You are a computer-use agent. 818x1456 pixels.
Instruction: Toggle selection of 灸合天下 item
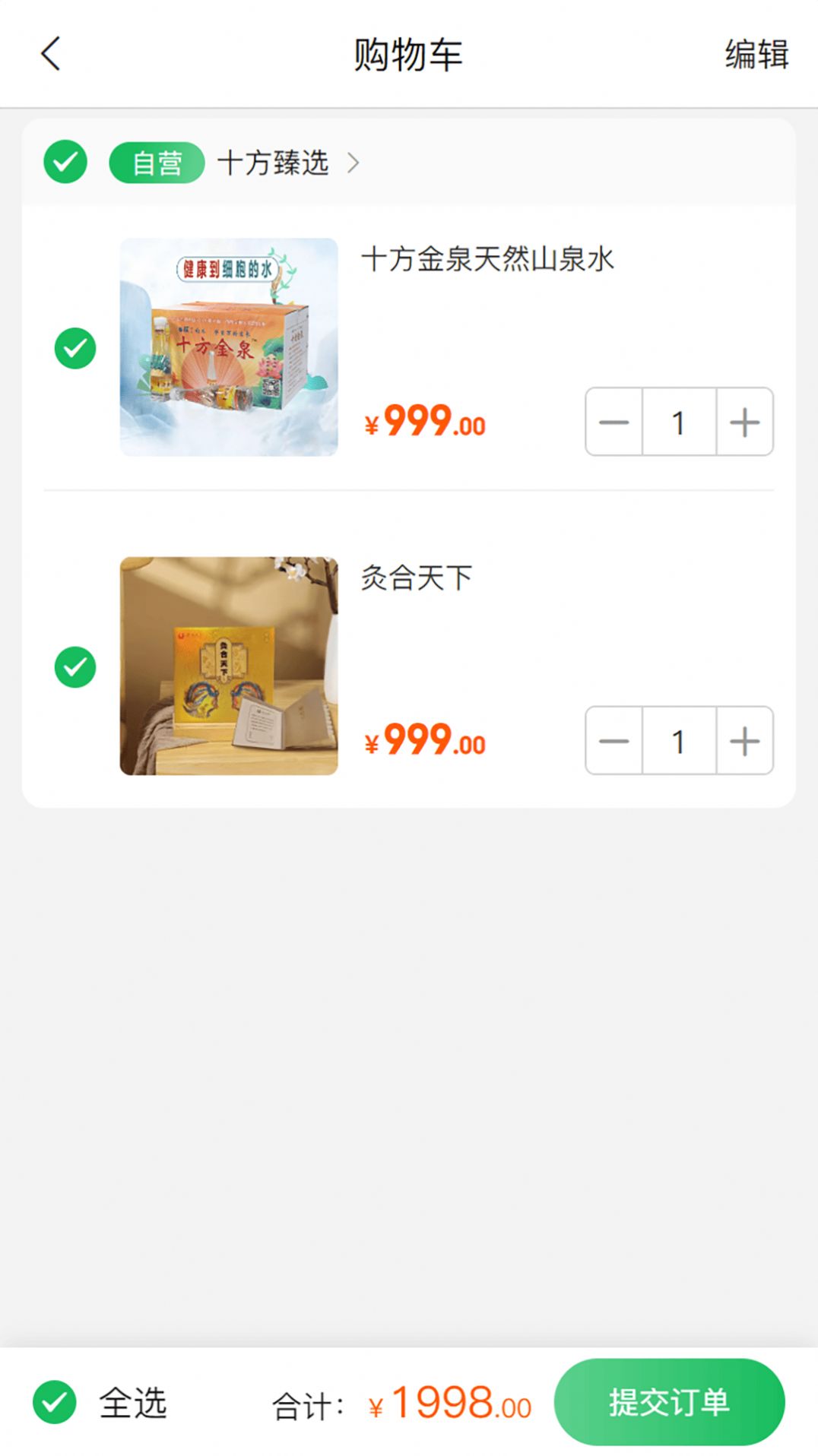coord(75,666)
